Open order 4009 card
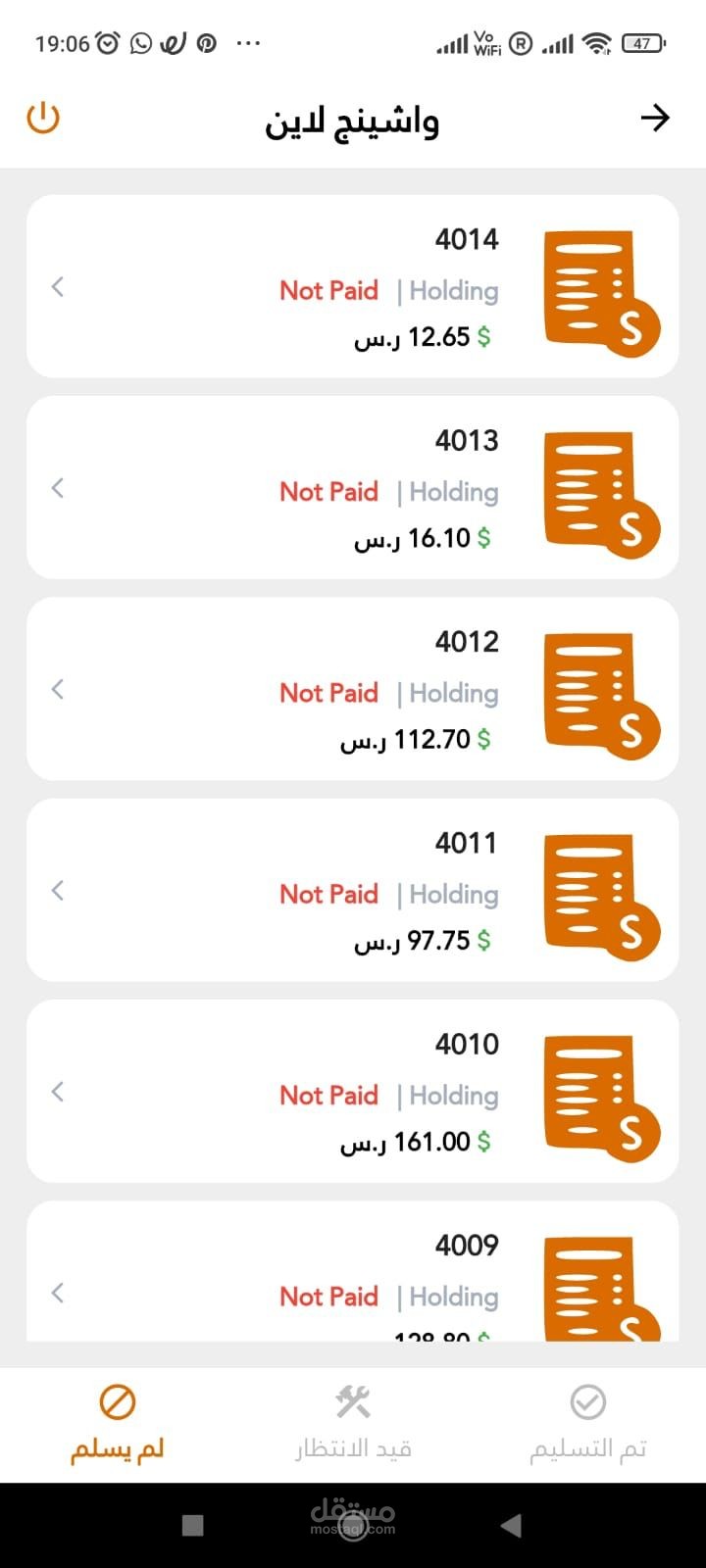 click(x=353, y=1274)
